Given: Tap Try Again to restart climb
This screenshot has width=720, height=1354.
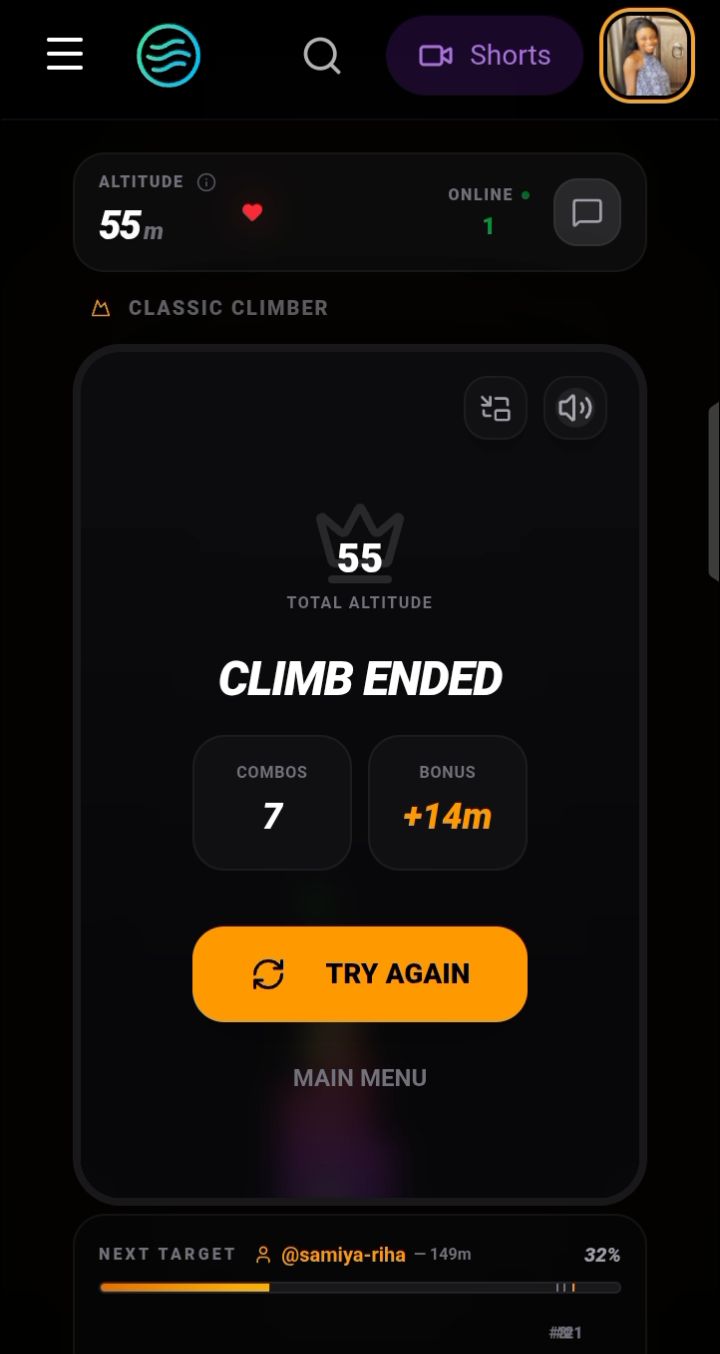Looking at the screenshot, I should (x=360, y=974).
